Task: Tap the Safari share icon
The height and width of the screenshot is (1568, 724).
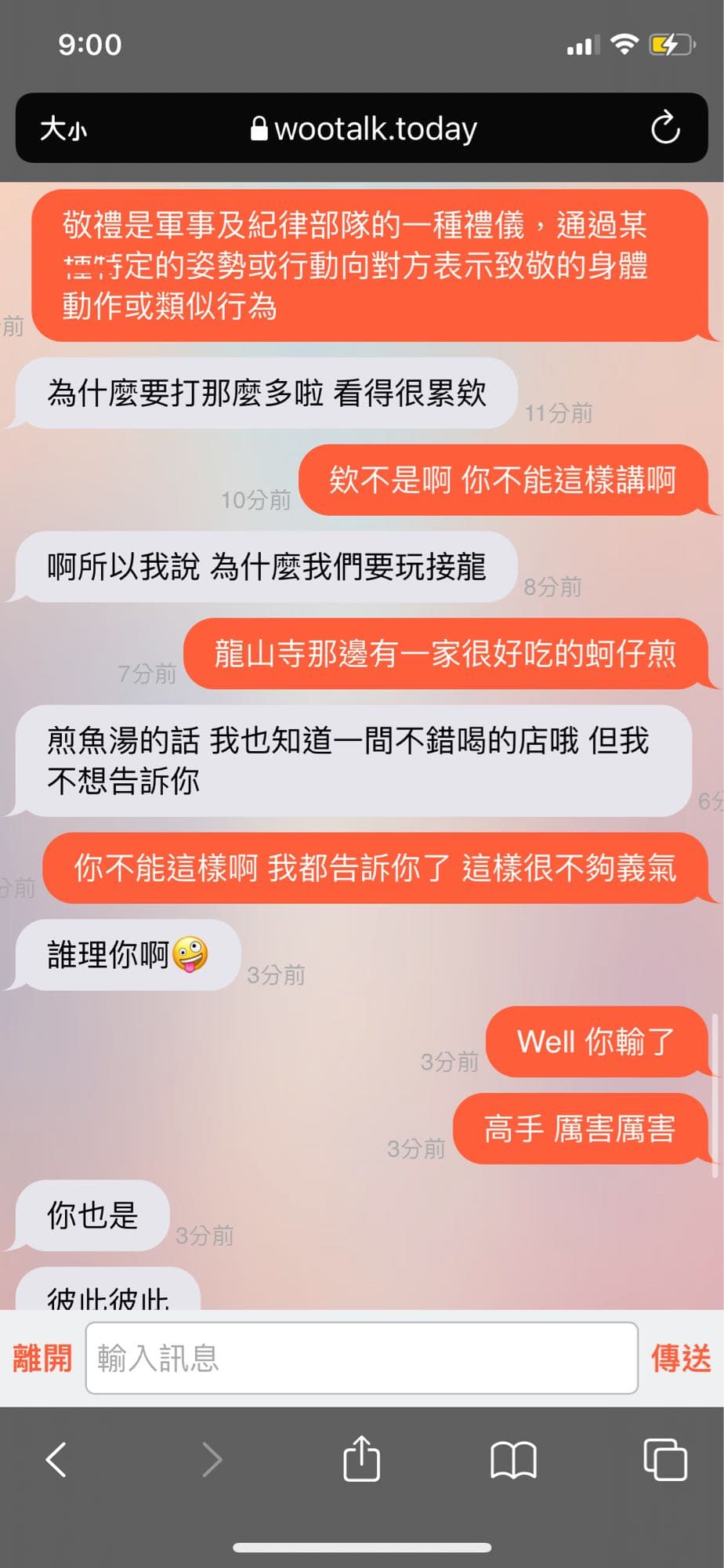Action: coord(360,1458)
